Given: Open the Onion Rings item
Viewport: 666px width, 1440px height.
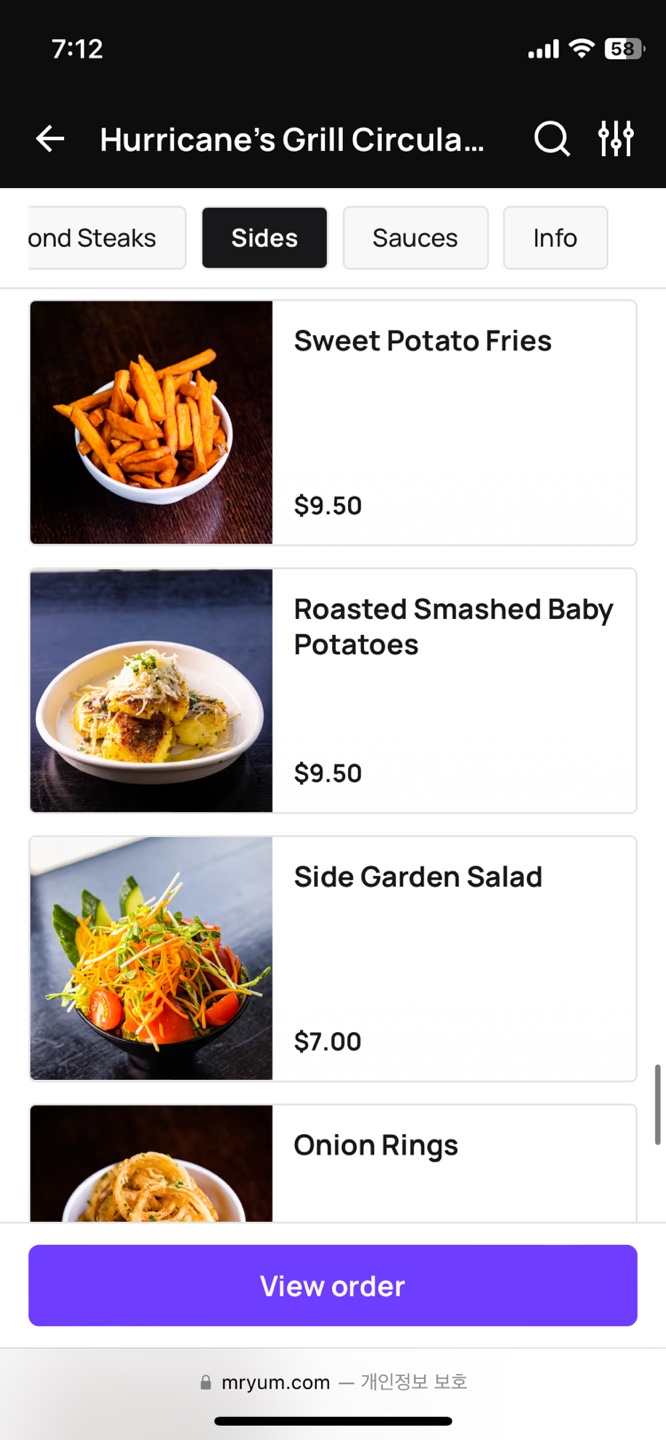Looking at the screenshot, I should [x=333, y=1163].
